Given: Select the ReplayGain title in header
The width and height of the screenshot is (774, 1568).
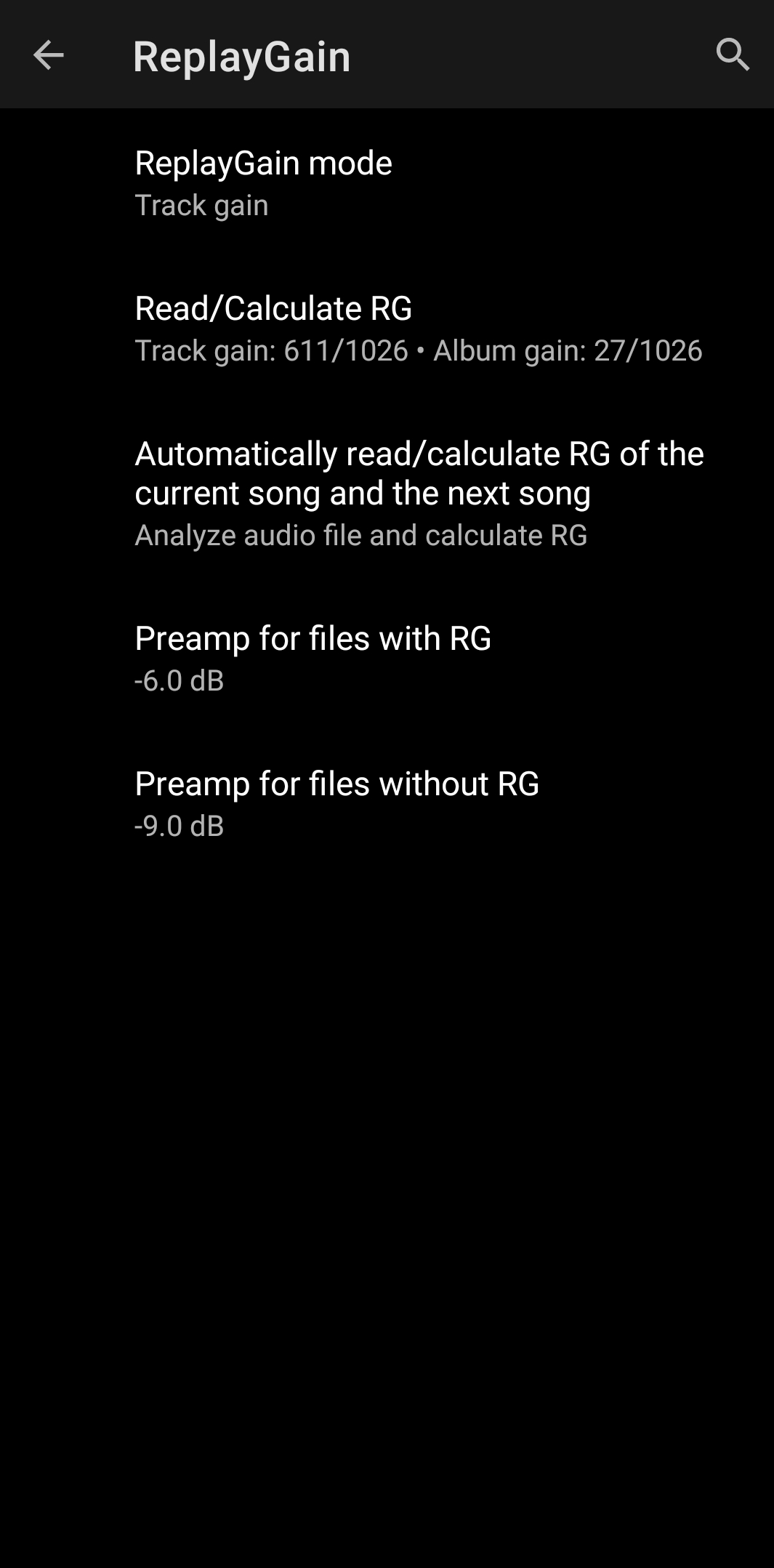Looking at the screenshot, I should (241, 57).
